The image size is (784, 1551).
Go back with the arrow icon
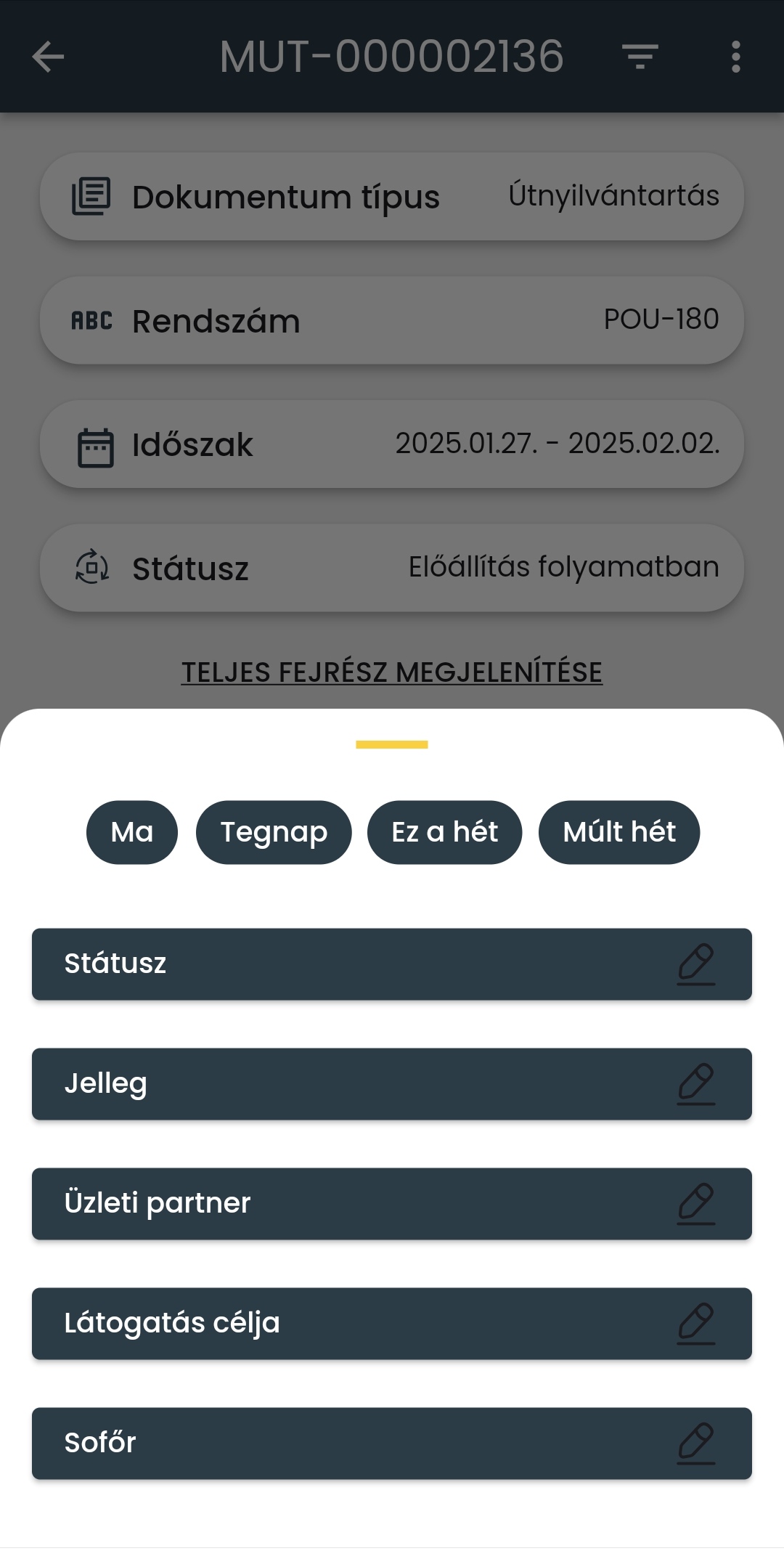click(49, 57)
